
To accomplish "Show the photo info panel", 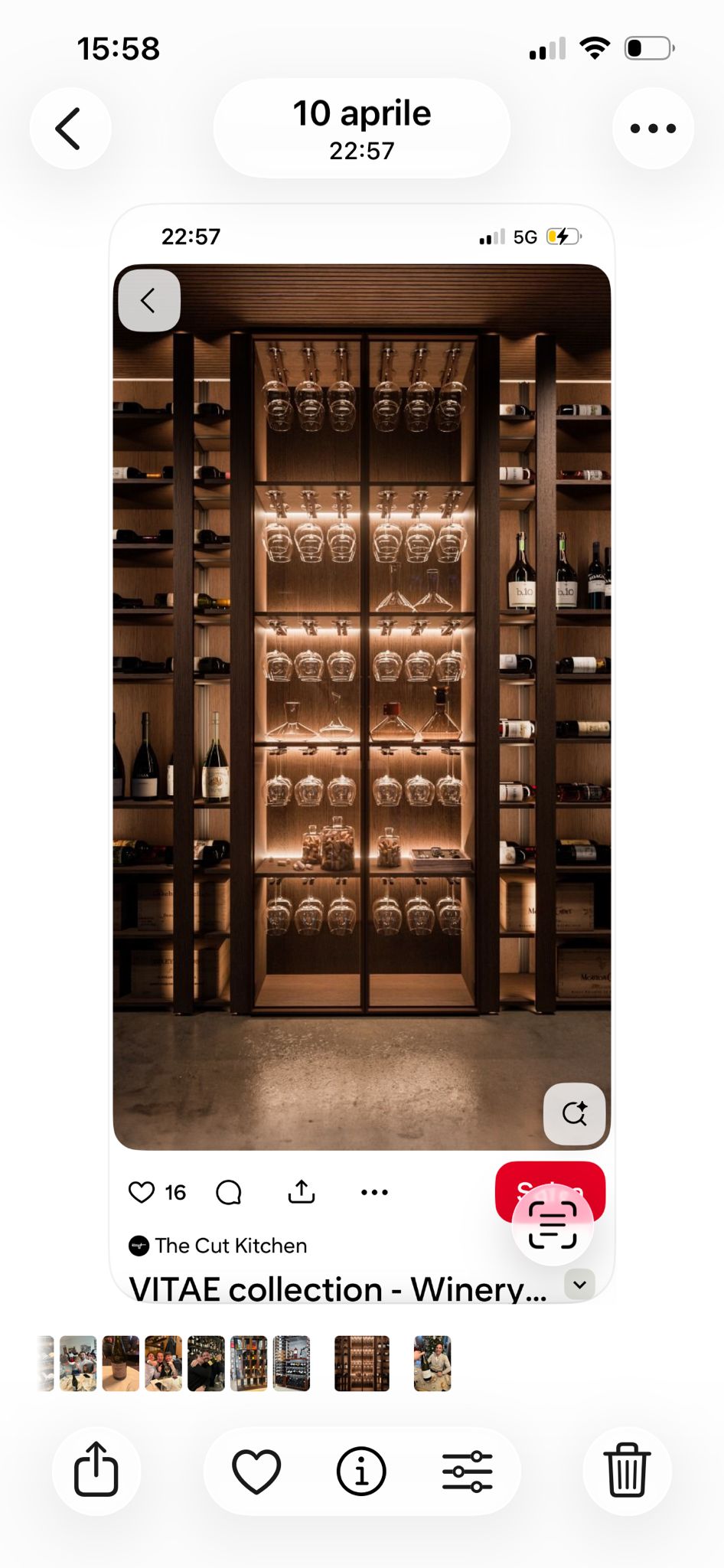I will [x=361, y=1471].
